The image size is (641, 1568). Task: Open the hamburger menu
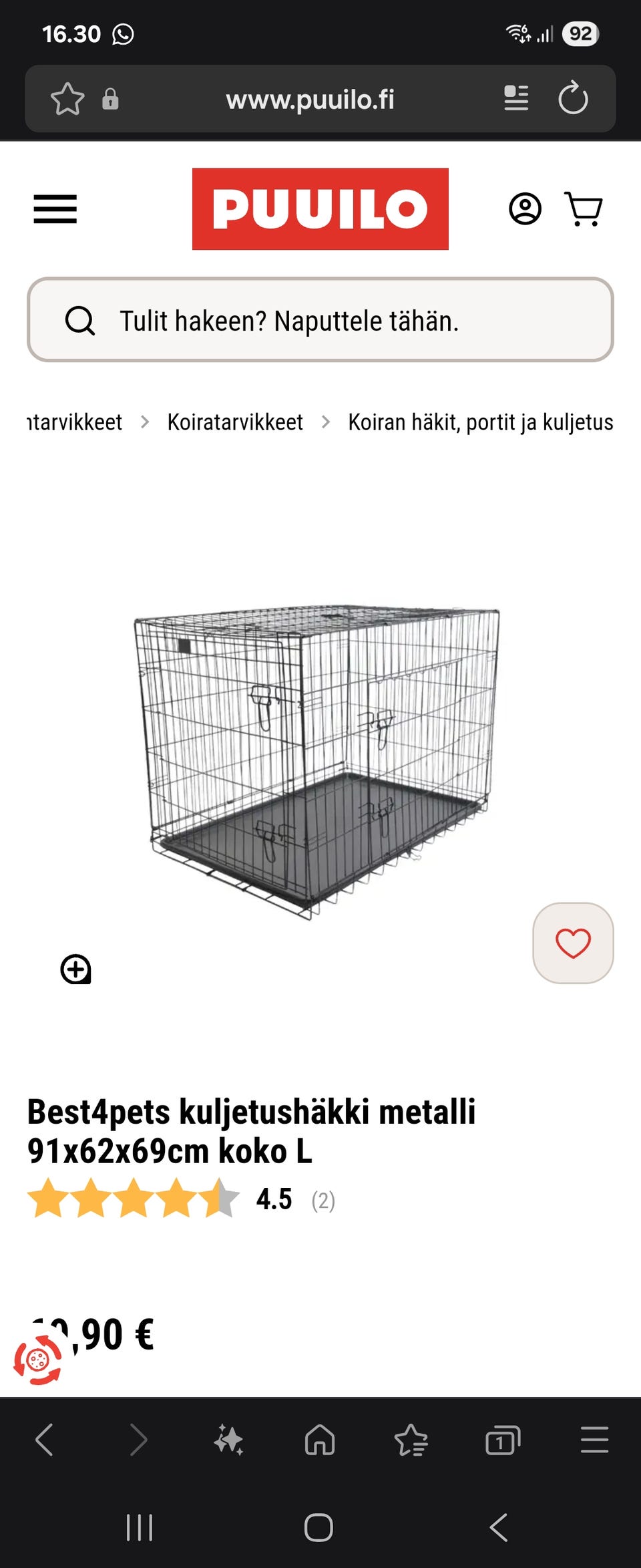55,209
